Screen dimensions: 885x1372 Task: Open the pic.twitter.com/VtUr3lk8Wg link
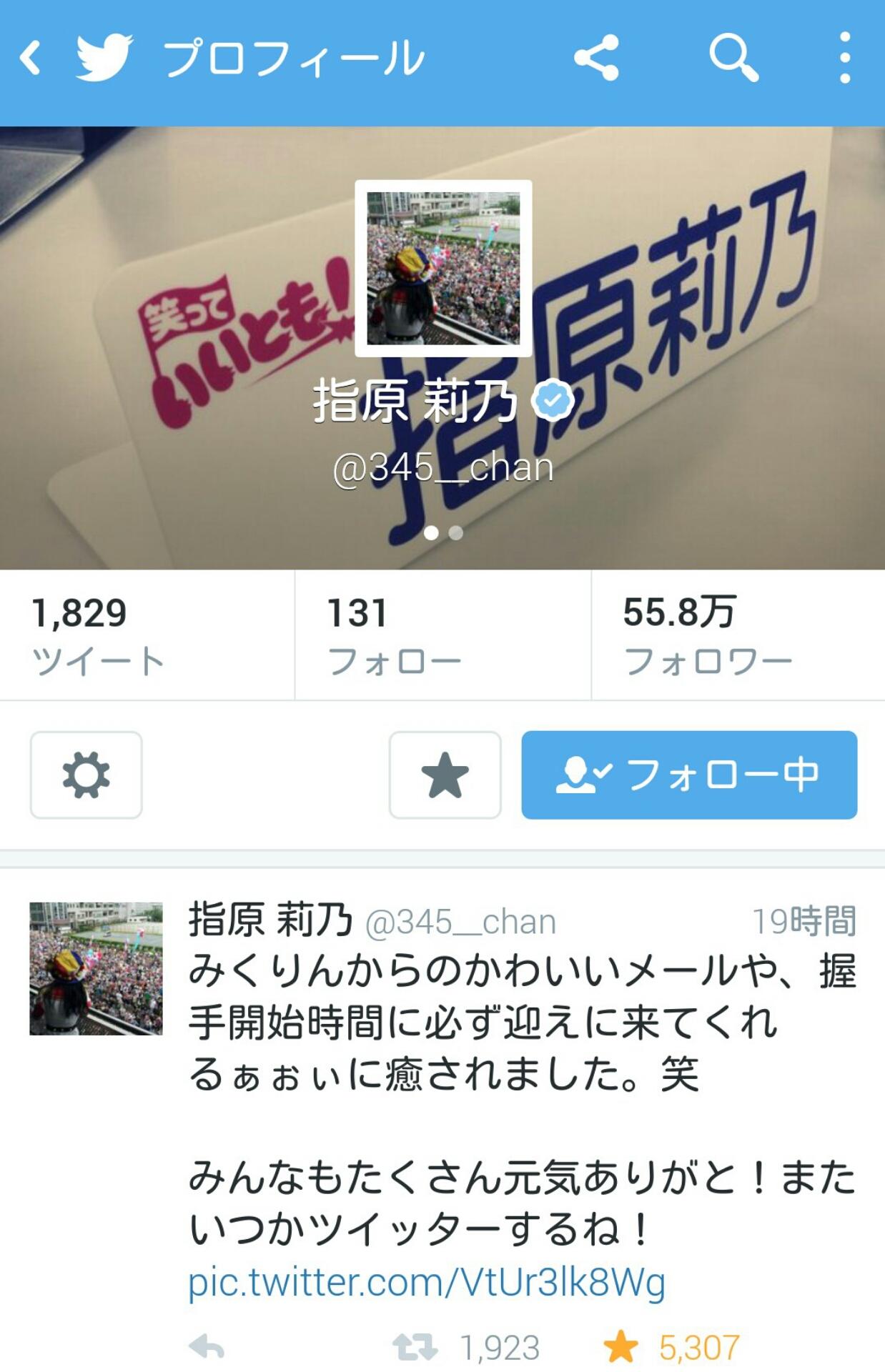[x=427, y=1282]
